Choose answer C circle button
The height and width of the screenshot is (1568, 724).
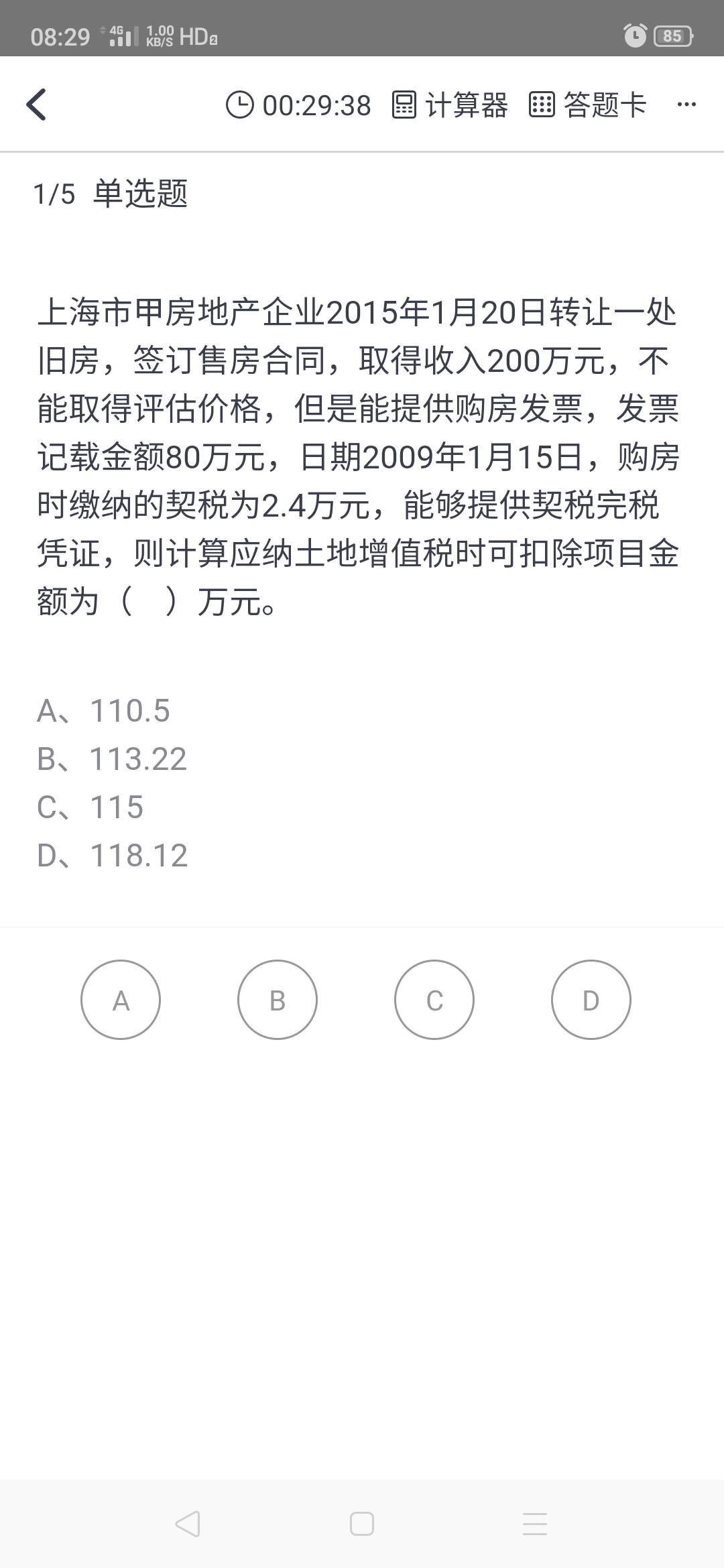click(434, 1000)
